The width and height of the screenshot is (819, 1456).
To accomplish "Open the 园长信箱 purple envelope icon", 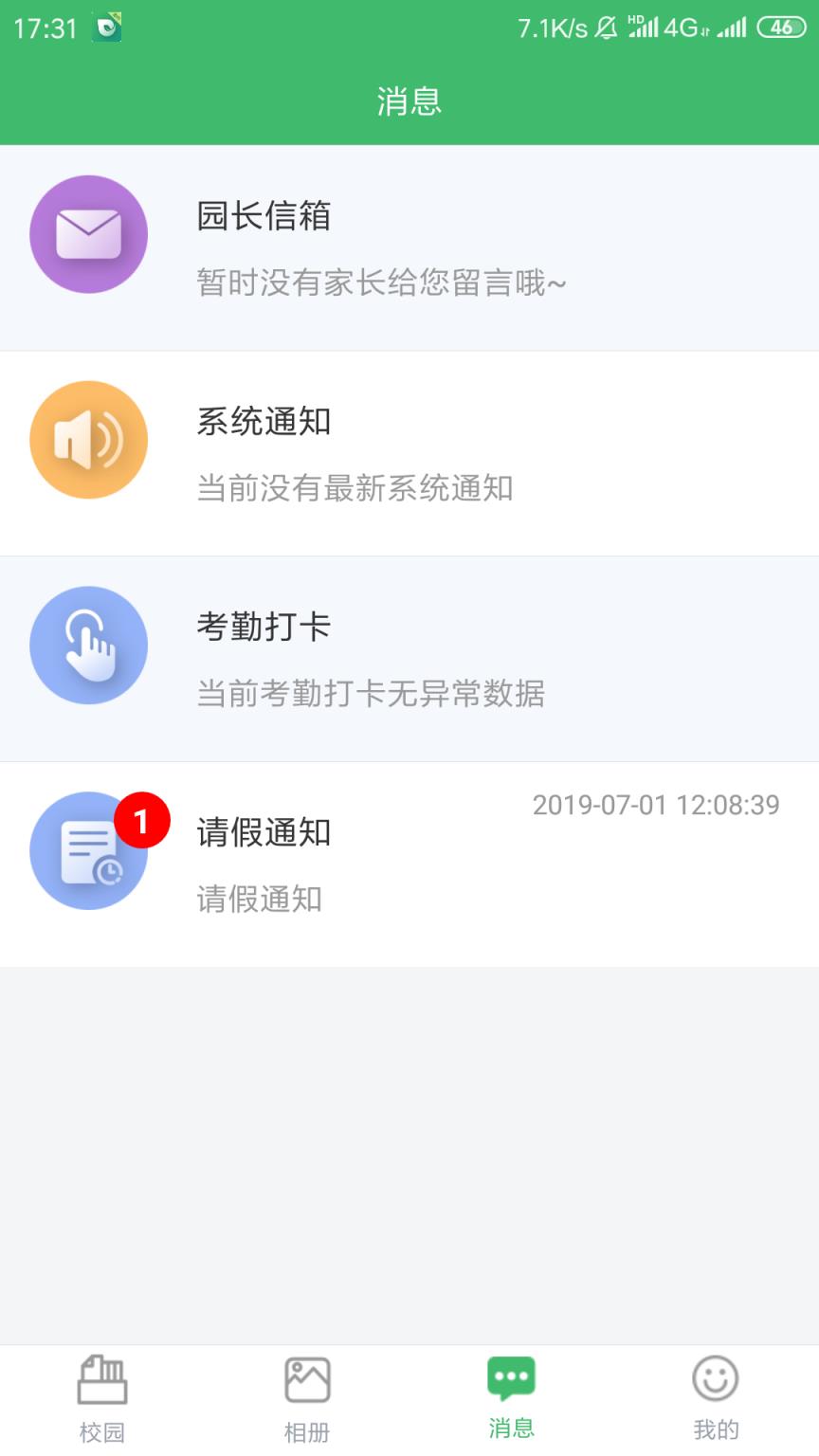I will click(x=88, y=234).
